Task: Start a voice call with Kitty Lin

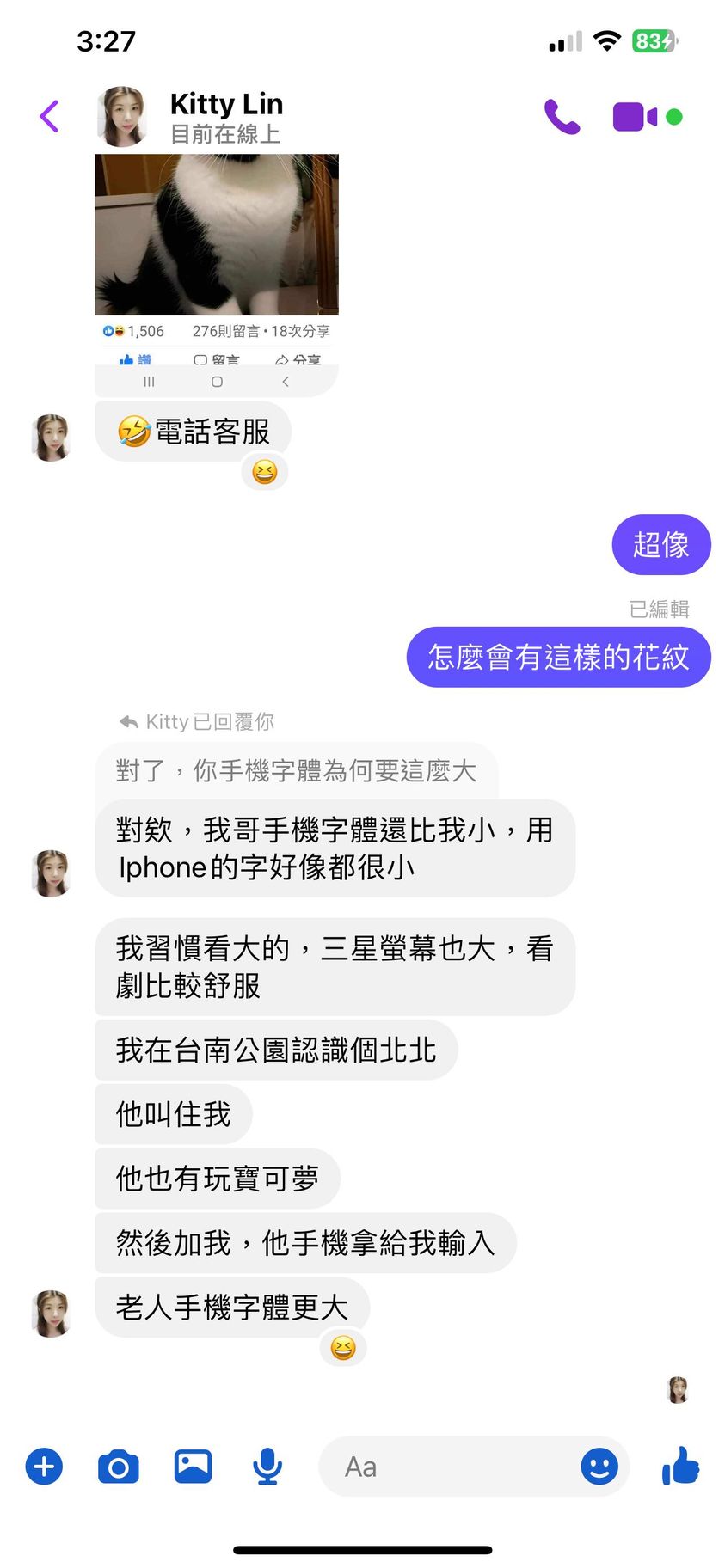Action: coord(562,117)
